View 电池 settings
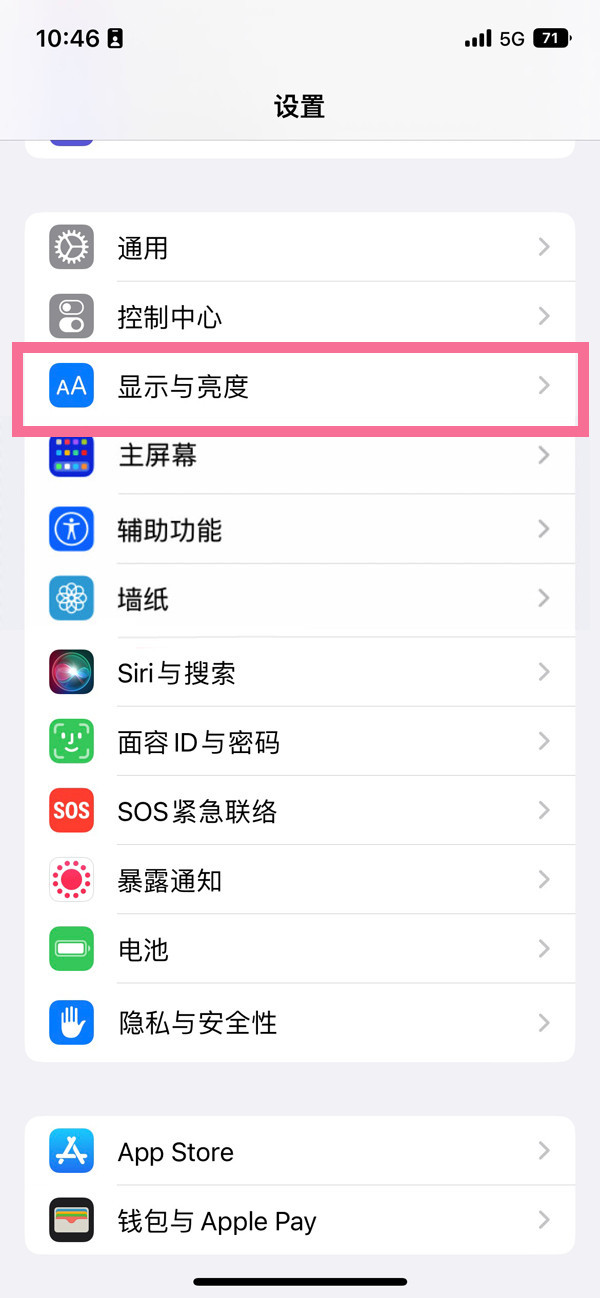 [x=300, y=949]
